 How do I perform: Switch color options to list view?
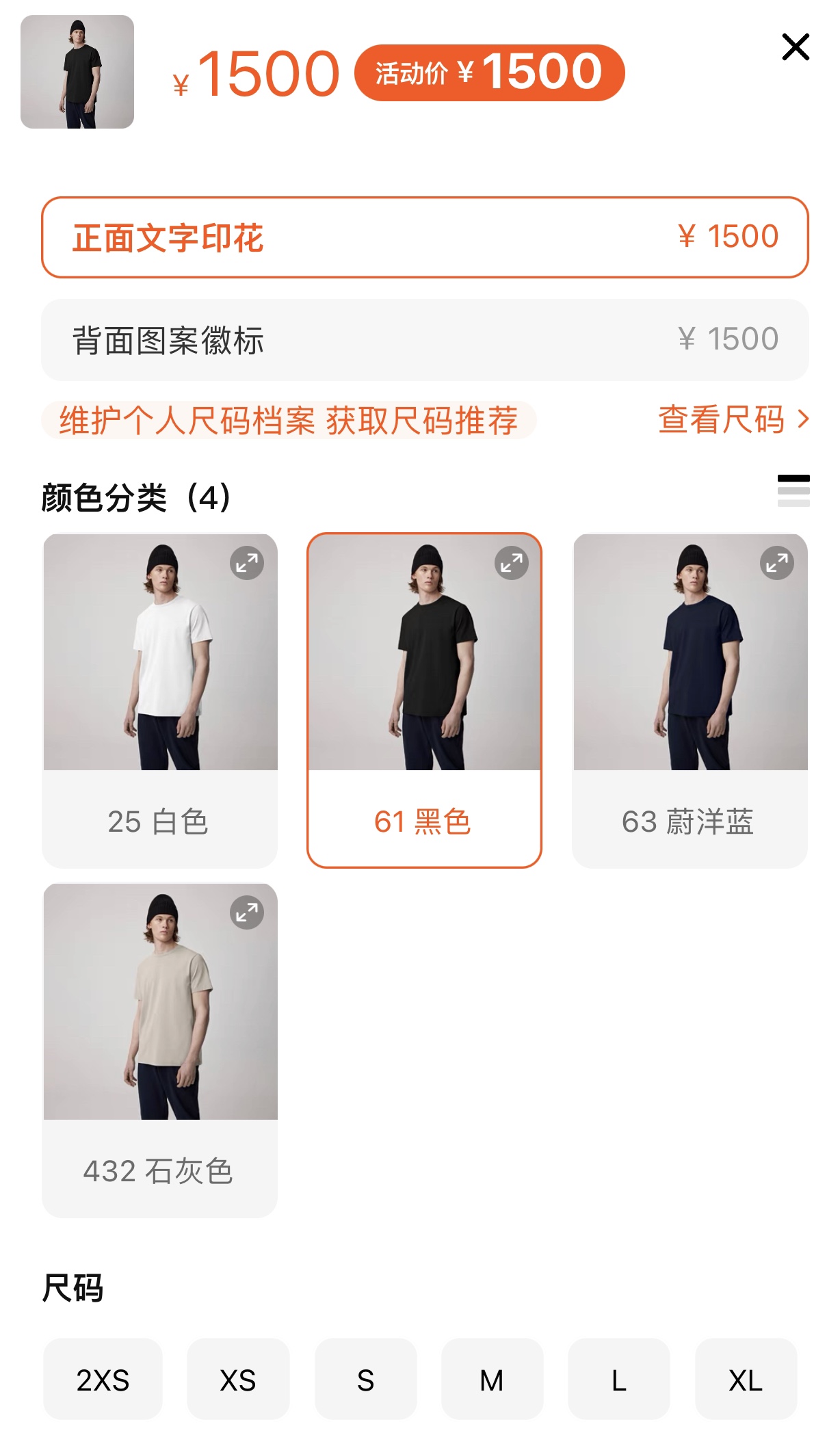click(793, 490)
